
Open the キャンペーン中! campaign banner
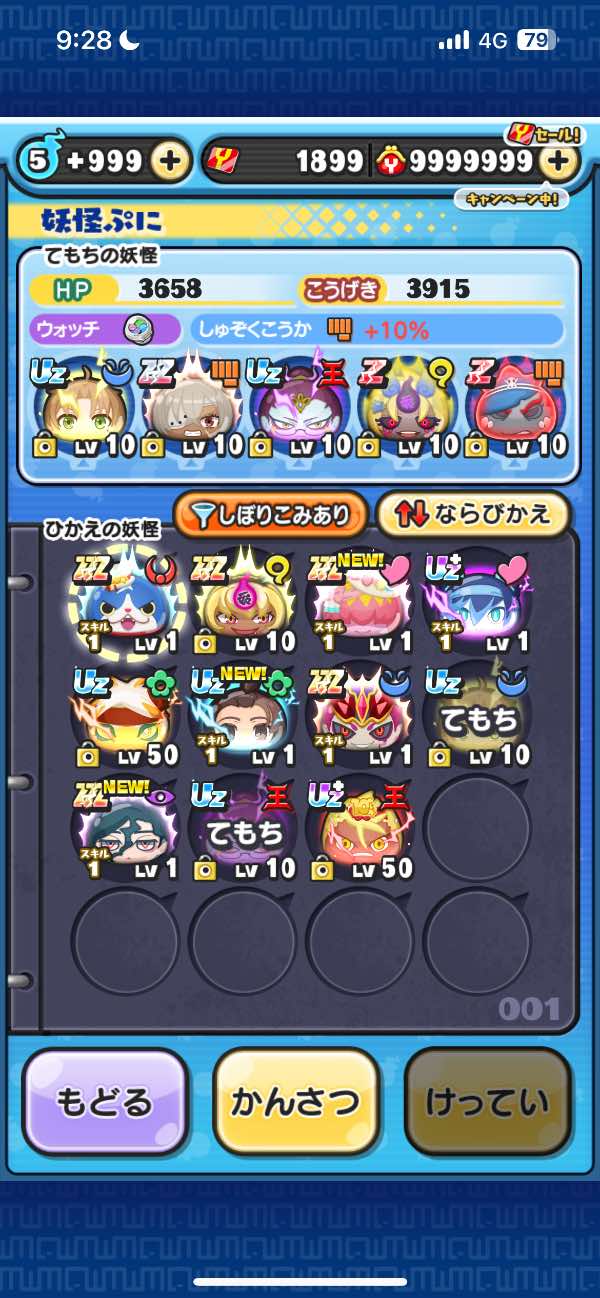click(511, 199)
